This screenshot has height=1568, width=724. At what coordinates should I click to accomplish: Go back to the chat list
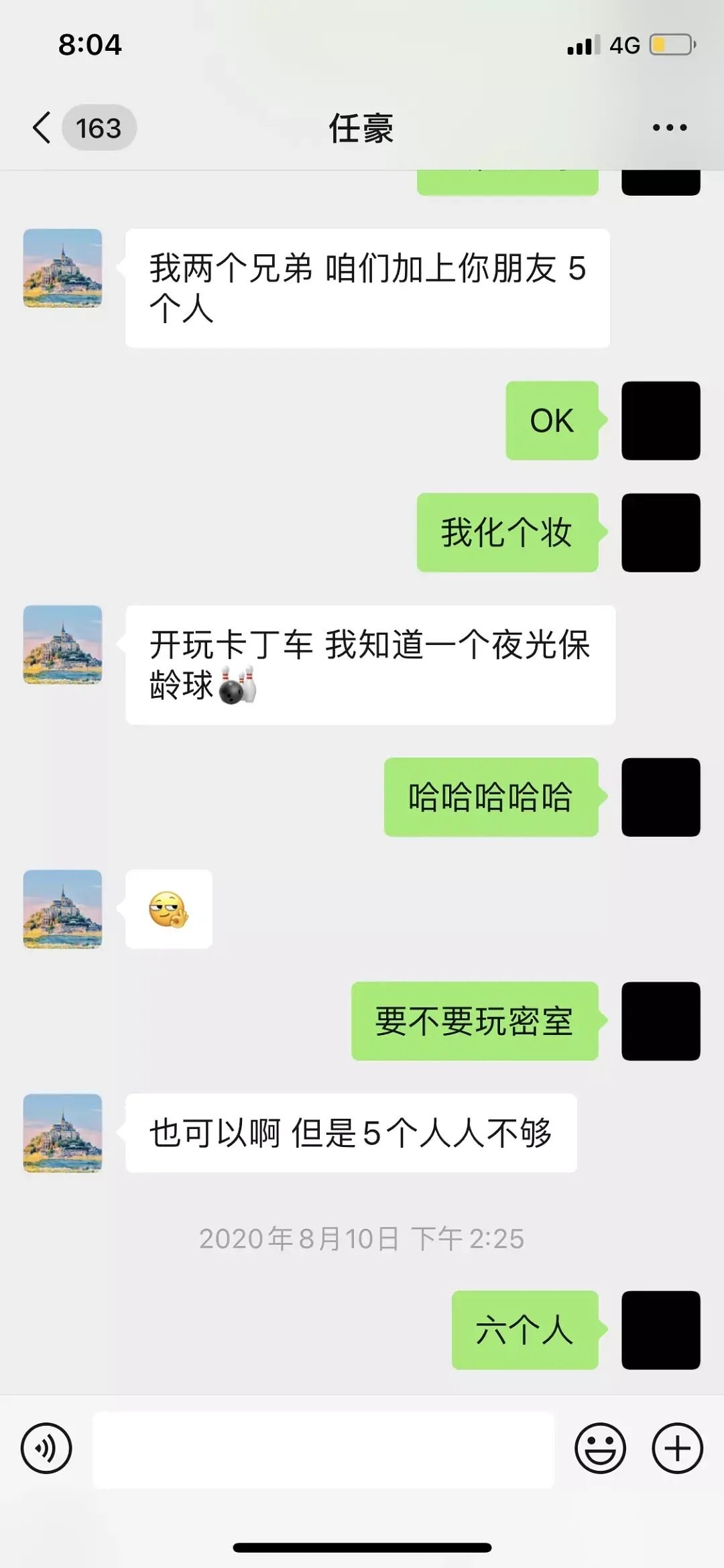coord(42,127)
